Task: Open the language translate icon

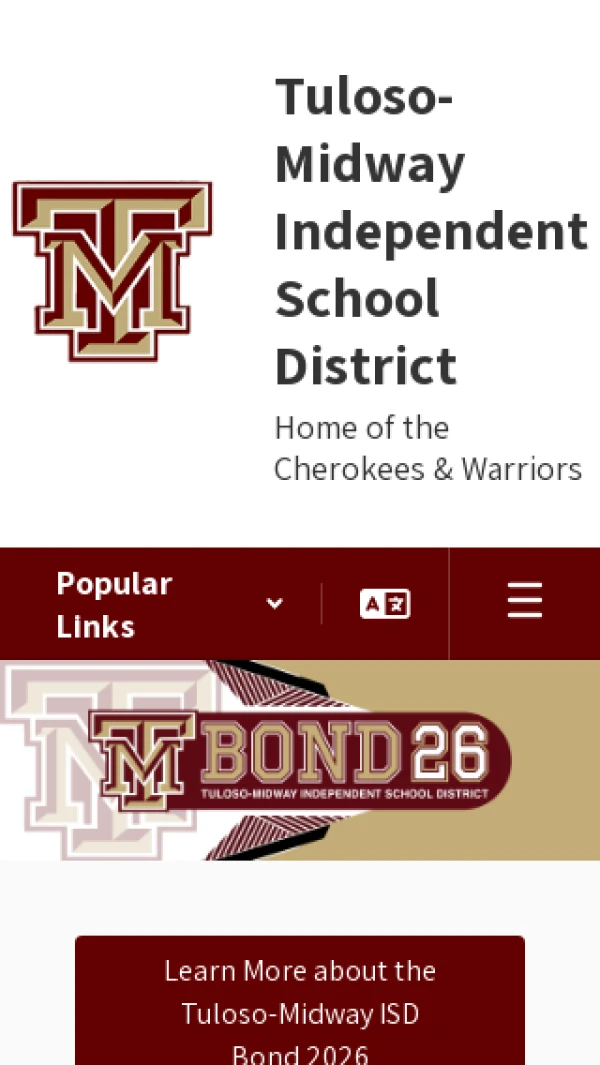Action: click(x=385, y=604)
